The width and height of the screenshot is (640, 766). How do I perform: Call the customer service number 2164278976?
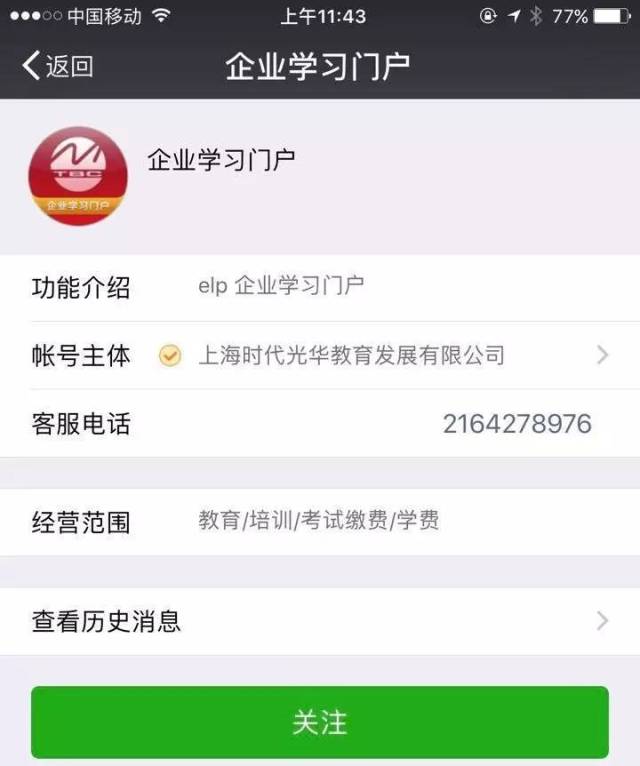(517, 424)
